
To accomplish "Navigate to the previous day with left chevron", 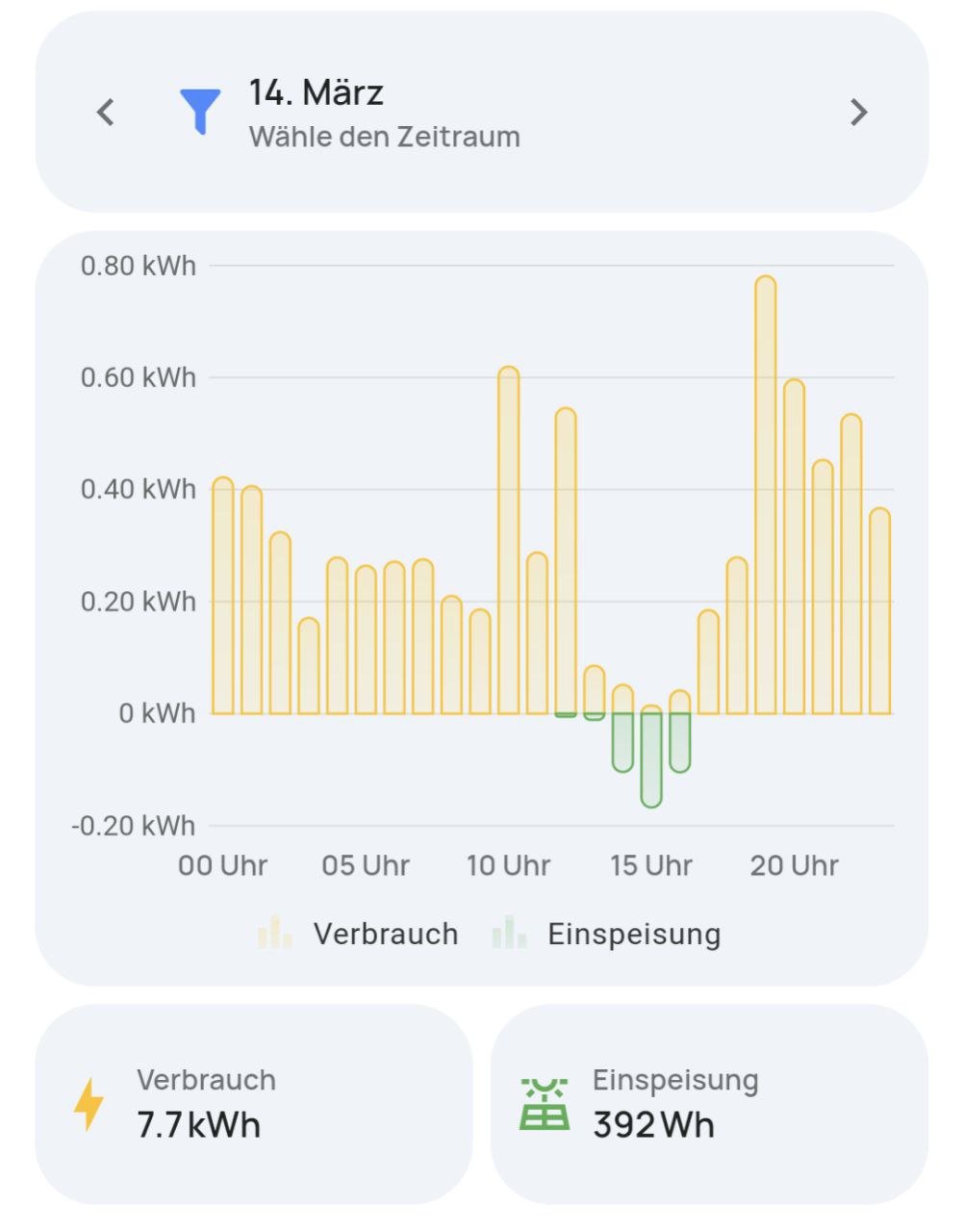I will 104,113.
